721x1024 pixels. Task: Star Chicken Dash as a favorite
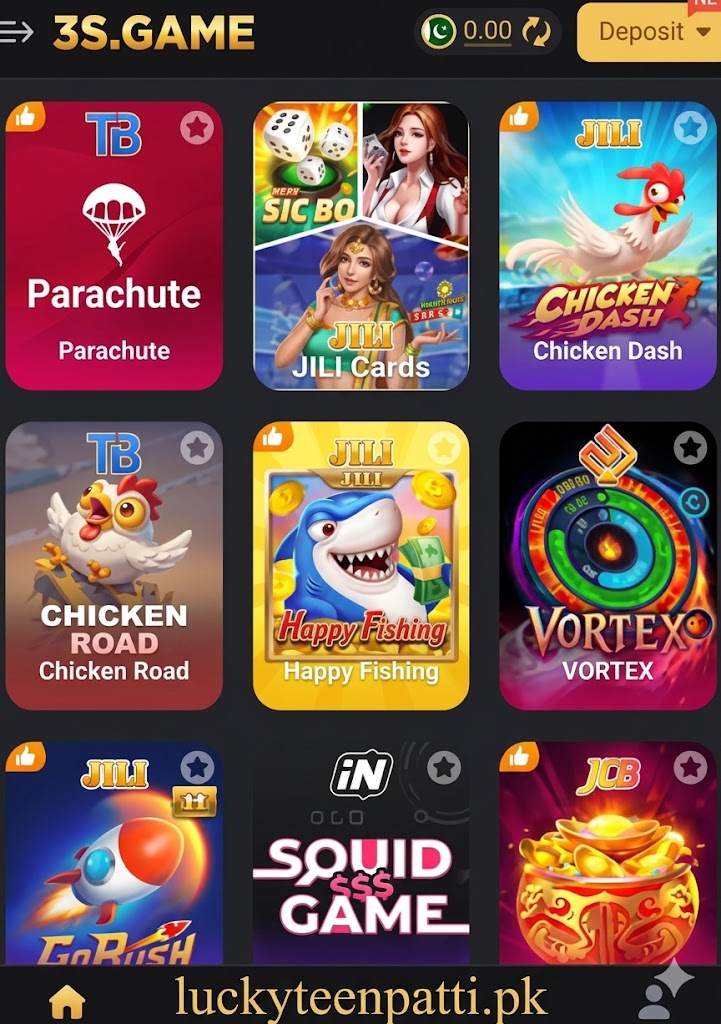pos(690,128)
